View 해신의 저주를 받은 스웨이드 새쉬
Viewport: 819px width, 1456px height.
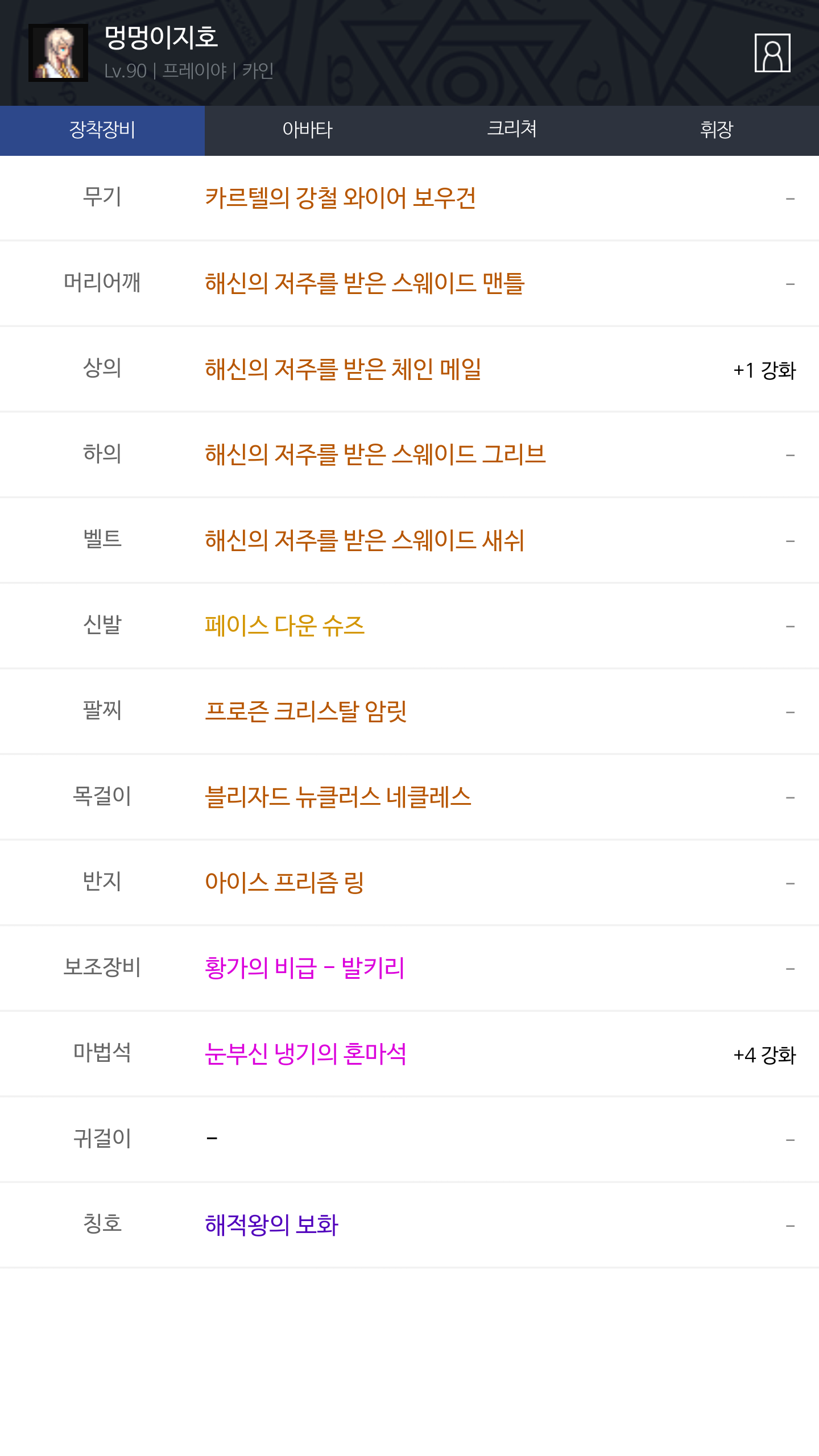[365, 540]
